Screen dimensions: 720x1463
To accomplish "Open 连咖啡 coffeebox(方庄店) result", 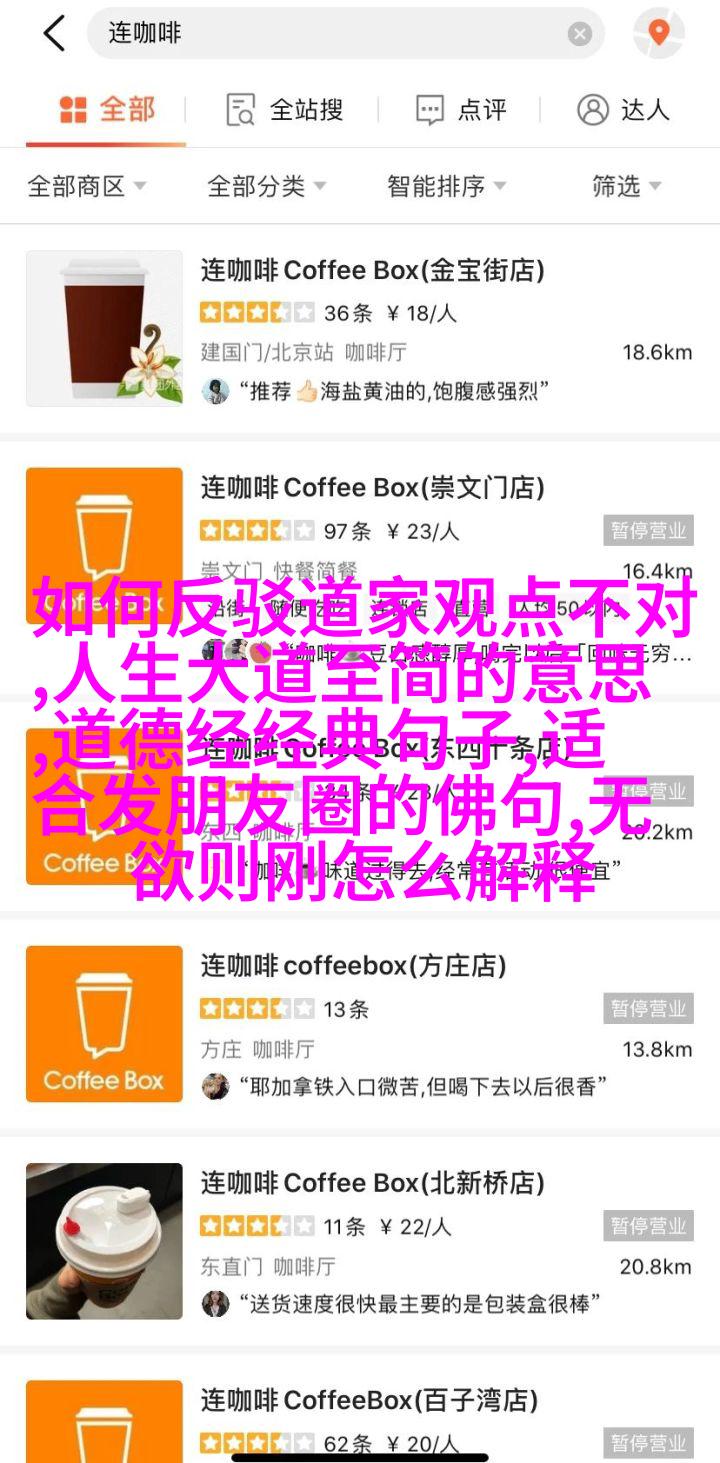I will [x=353, y=966].
